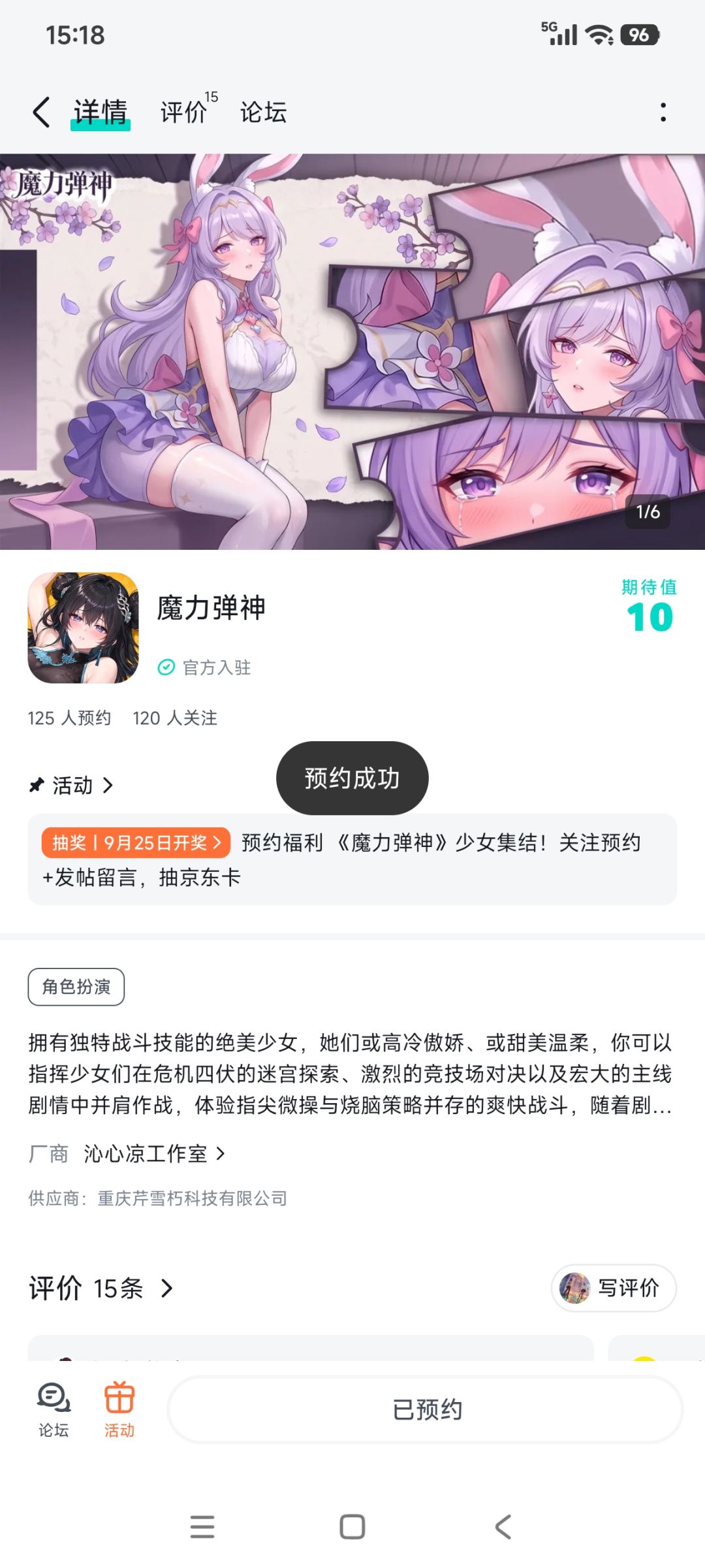Tap 写评价 to write a review
Viewport: 705px width, 1568px height.
[614, 1288]
